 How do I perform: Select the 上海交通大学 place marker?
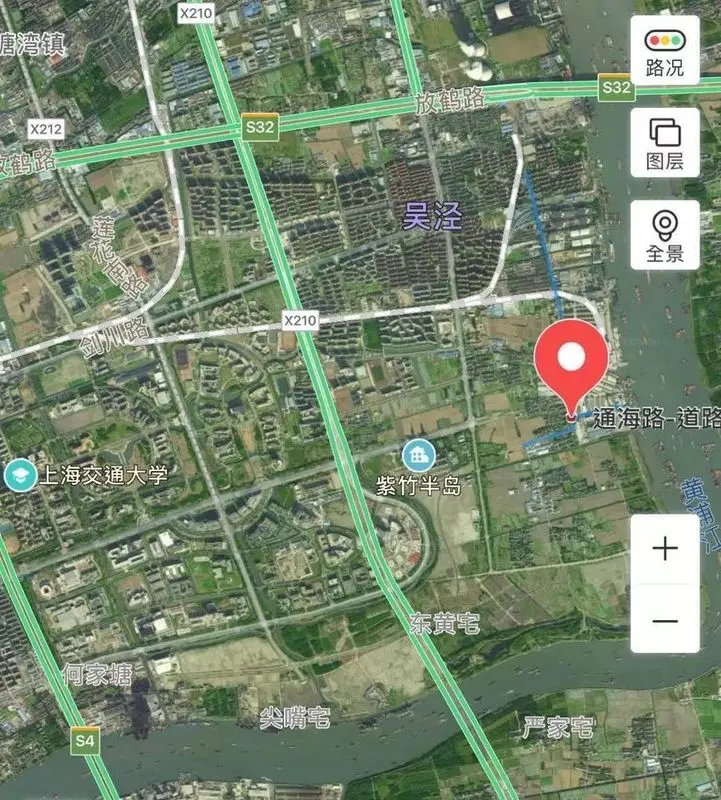pos(18,475)
